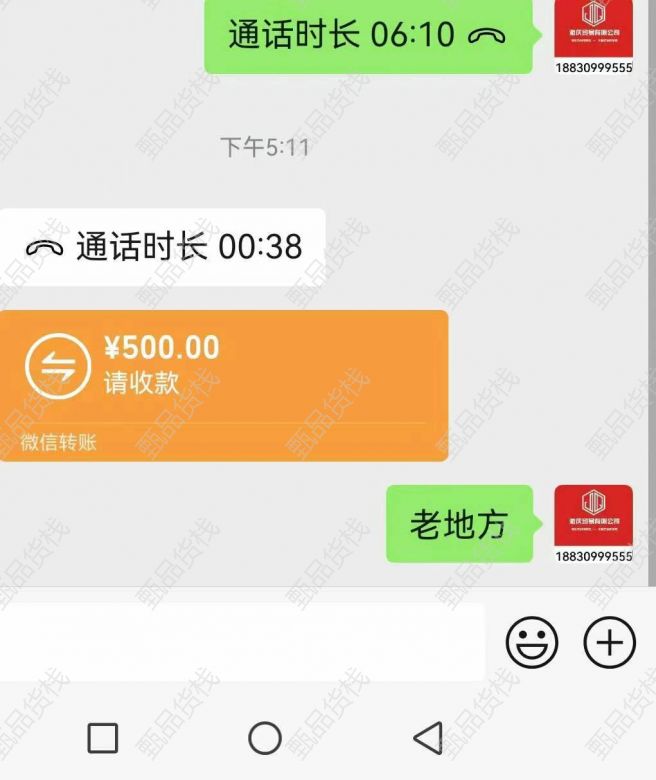Open the plus attachments menu

tap(609, 643)
